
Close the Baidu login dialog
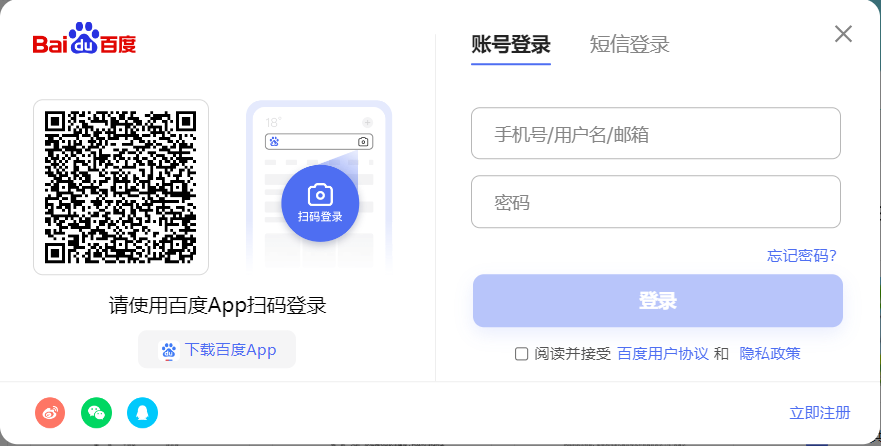843,34
